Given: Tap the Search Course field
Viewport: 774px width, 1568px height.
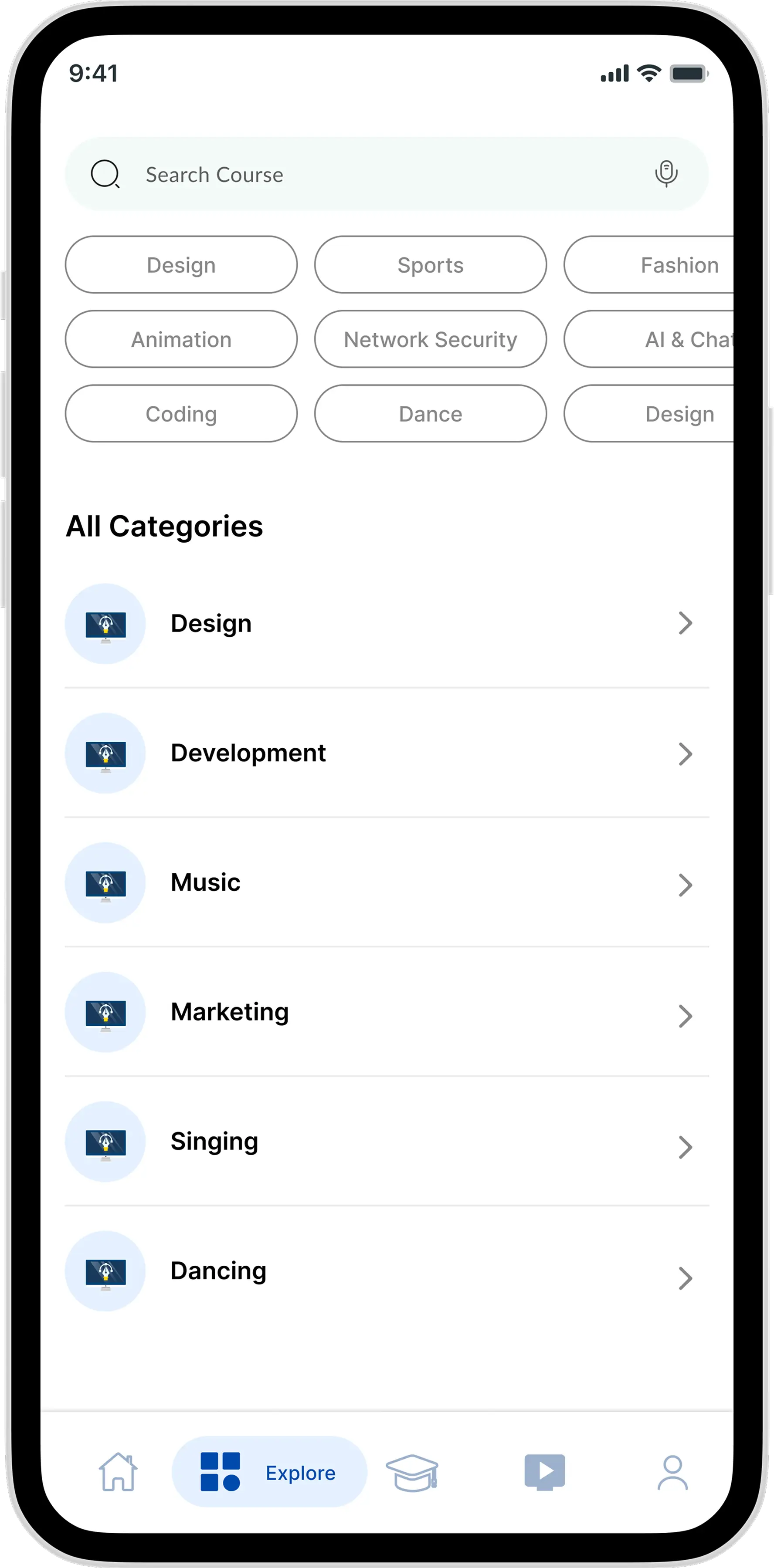Looking at the screenshot, I should (x=365, y=175).
